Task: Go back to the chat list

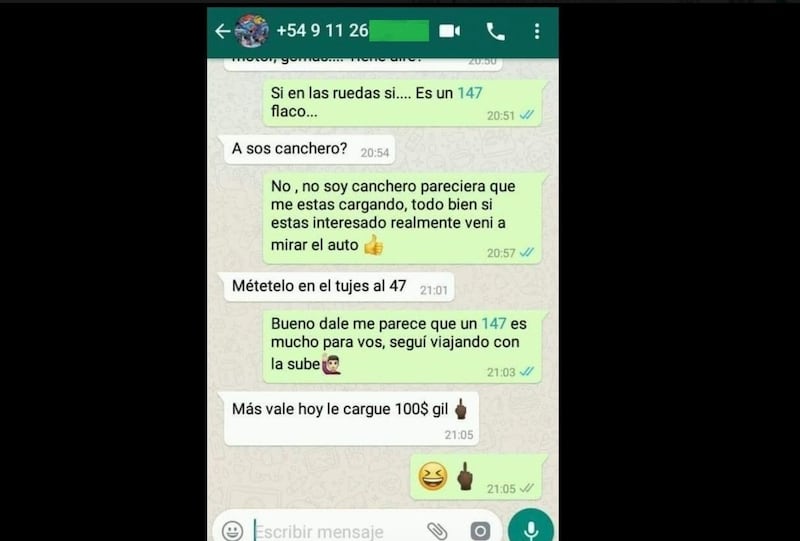Action: pyautogui.click(x=221, y=31)
